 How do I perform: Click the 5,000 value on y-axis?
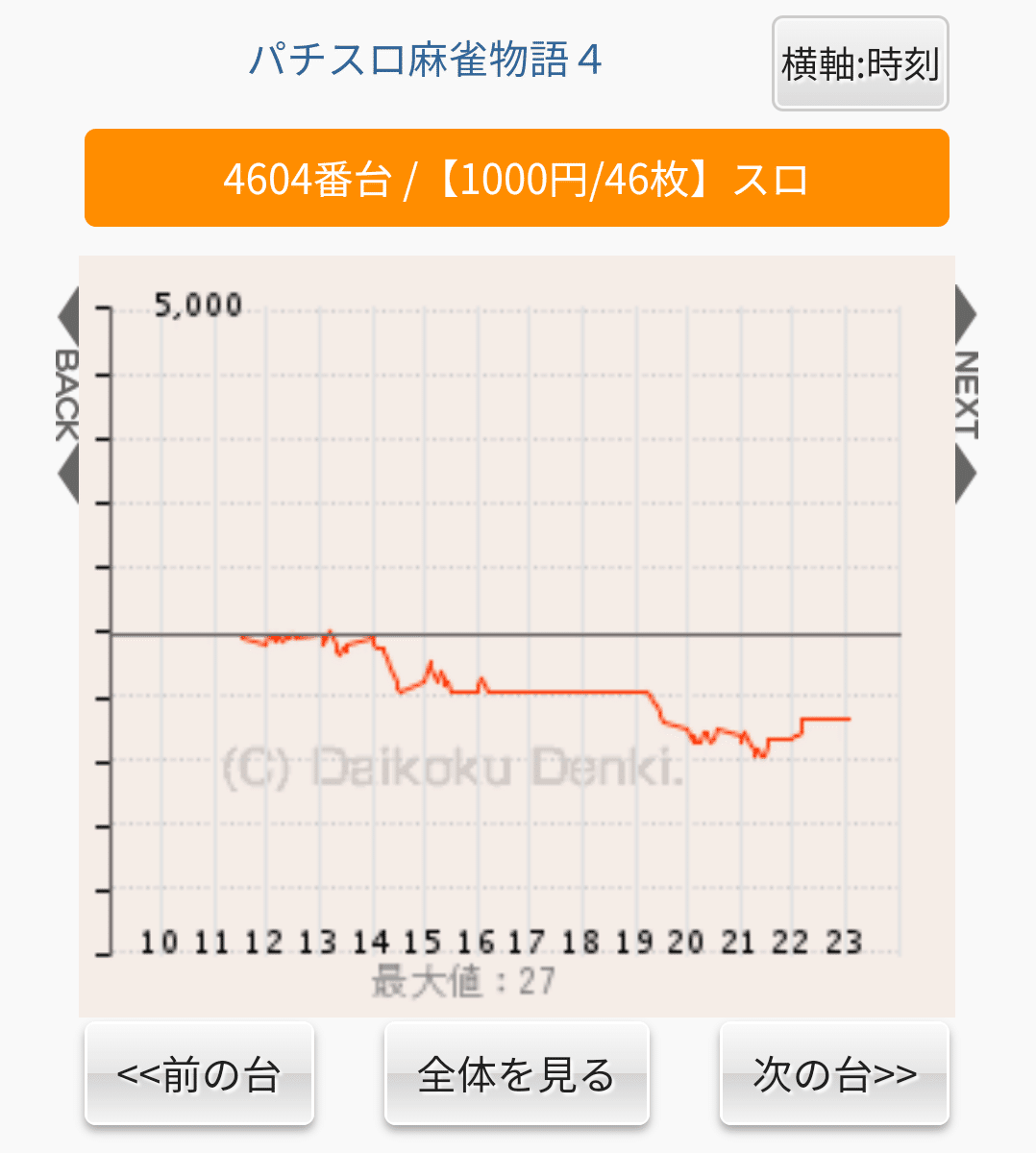click(x=198, y=304)
